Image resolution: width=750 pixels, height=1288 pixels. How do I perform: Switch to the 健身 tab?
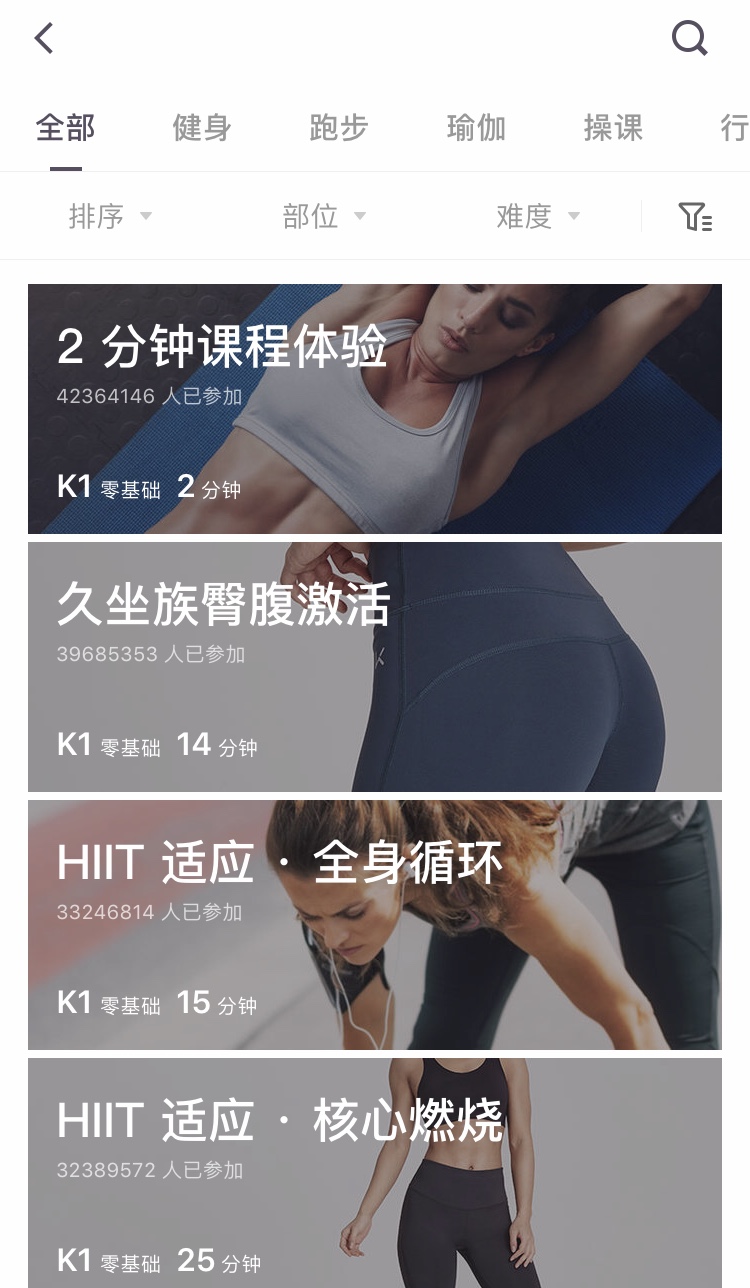(202, 129)
